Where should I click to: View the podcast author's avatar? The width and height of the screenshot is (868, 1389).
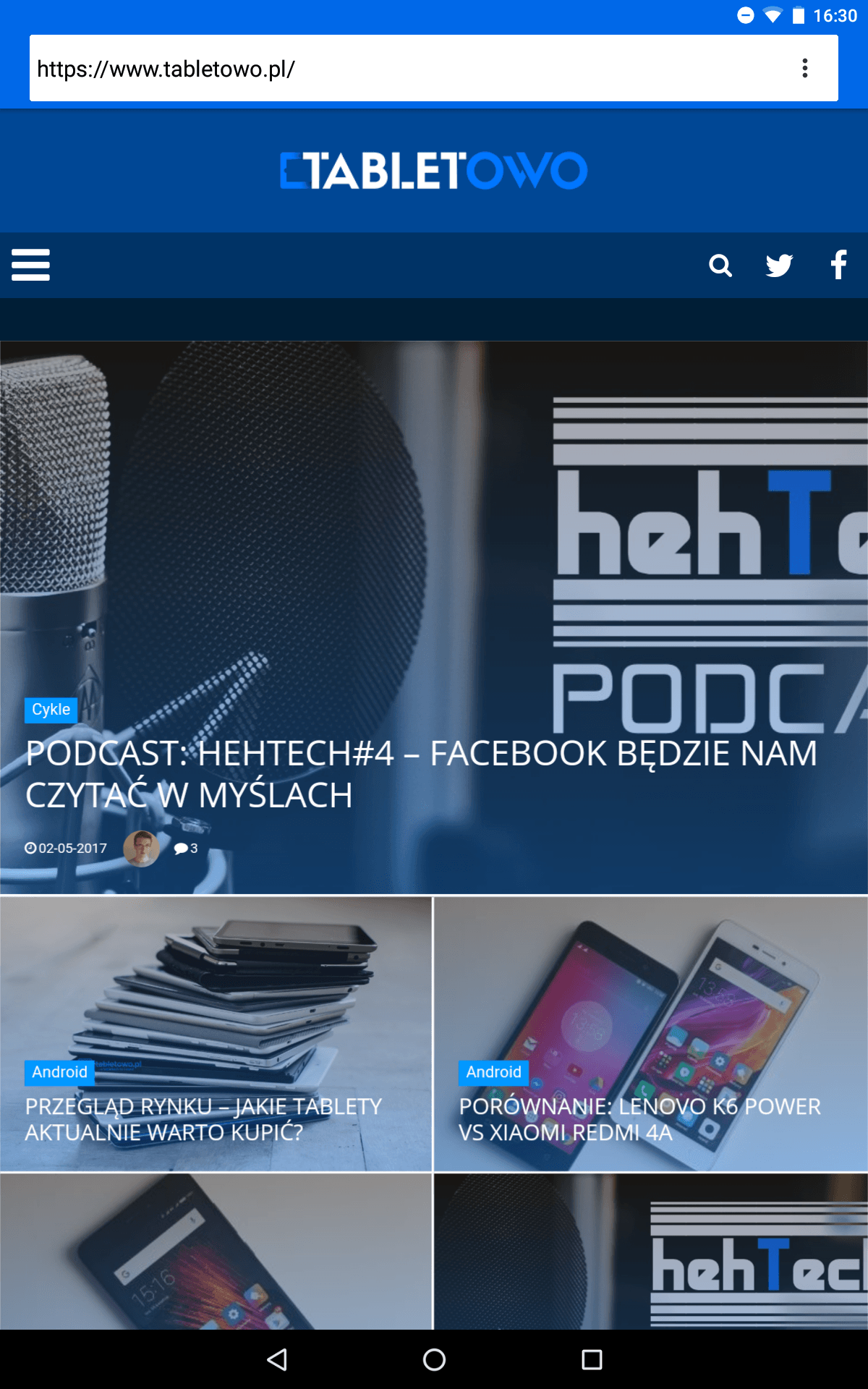coord(142,848)
